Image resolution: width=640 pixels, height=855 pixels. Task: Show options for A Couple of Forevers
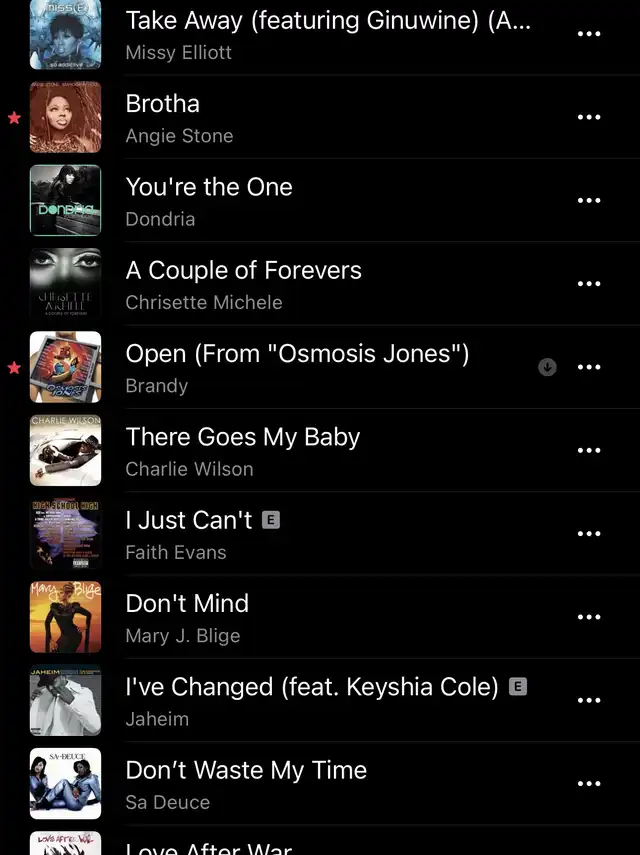pyautogui.click(x=590, y=284)
